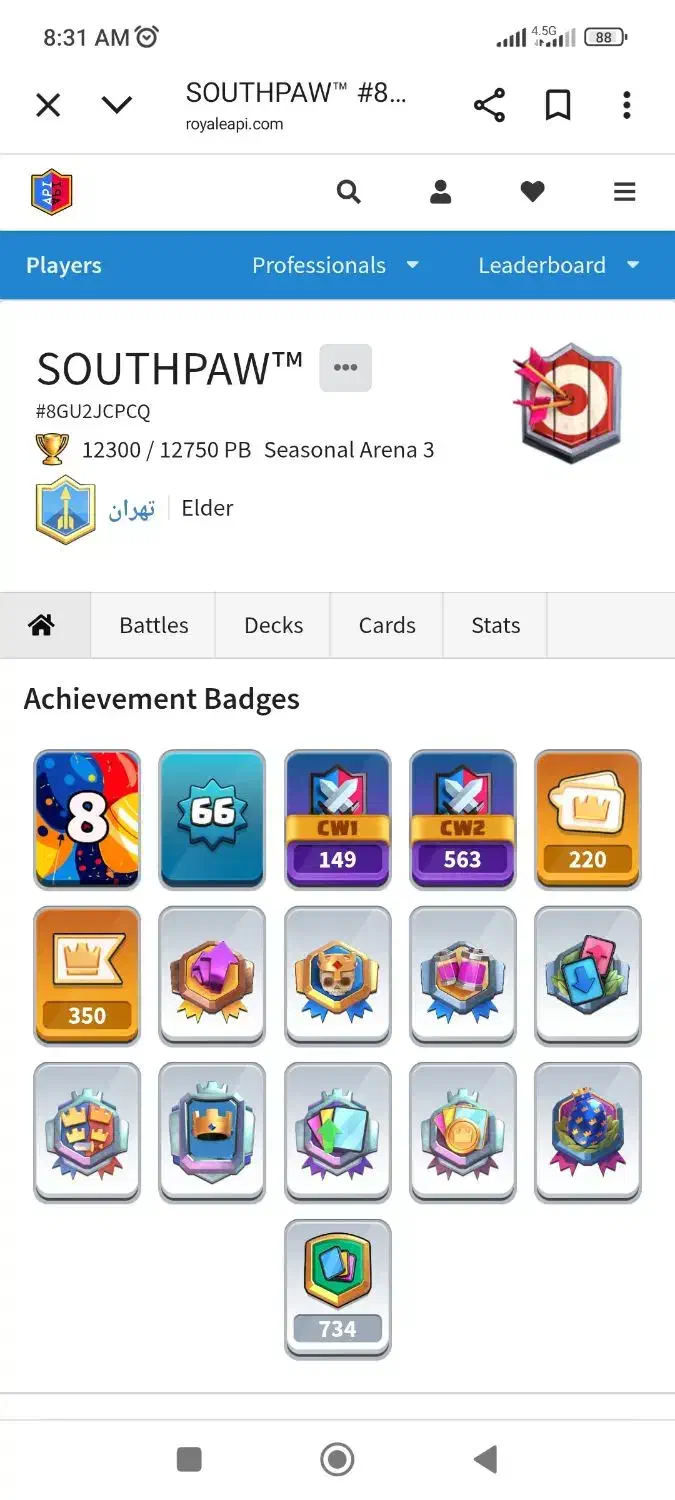Screen dimensions: 675x1500
Task: Open the RoyaleAPI search icon
Action: 348,192
